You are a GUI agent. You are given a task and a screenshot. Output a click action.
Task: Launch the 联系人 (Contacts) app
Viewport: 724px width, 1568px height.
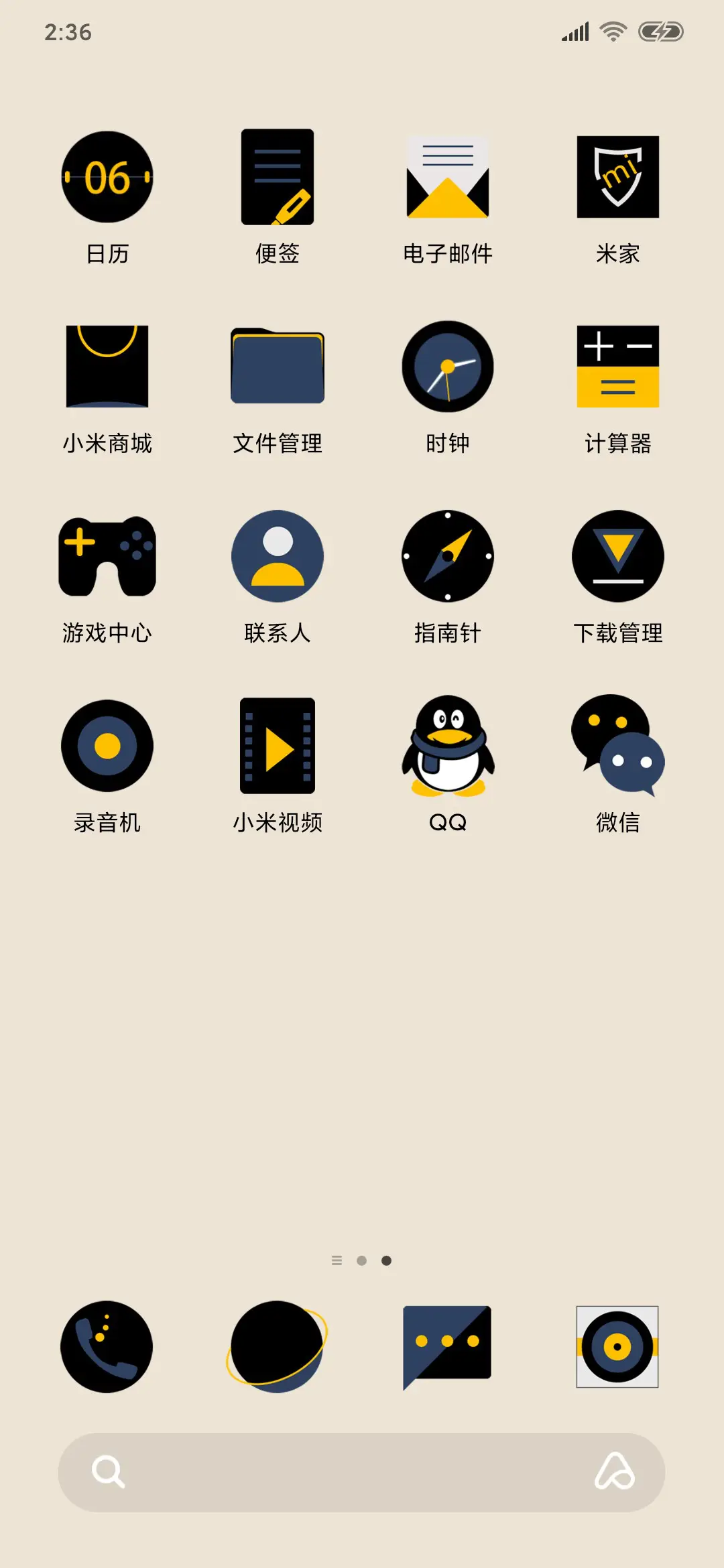click(278, 555)
